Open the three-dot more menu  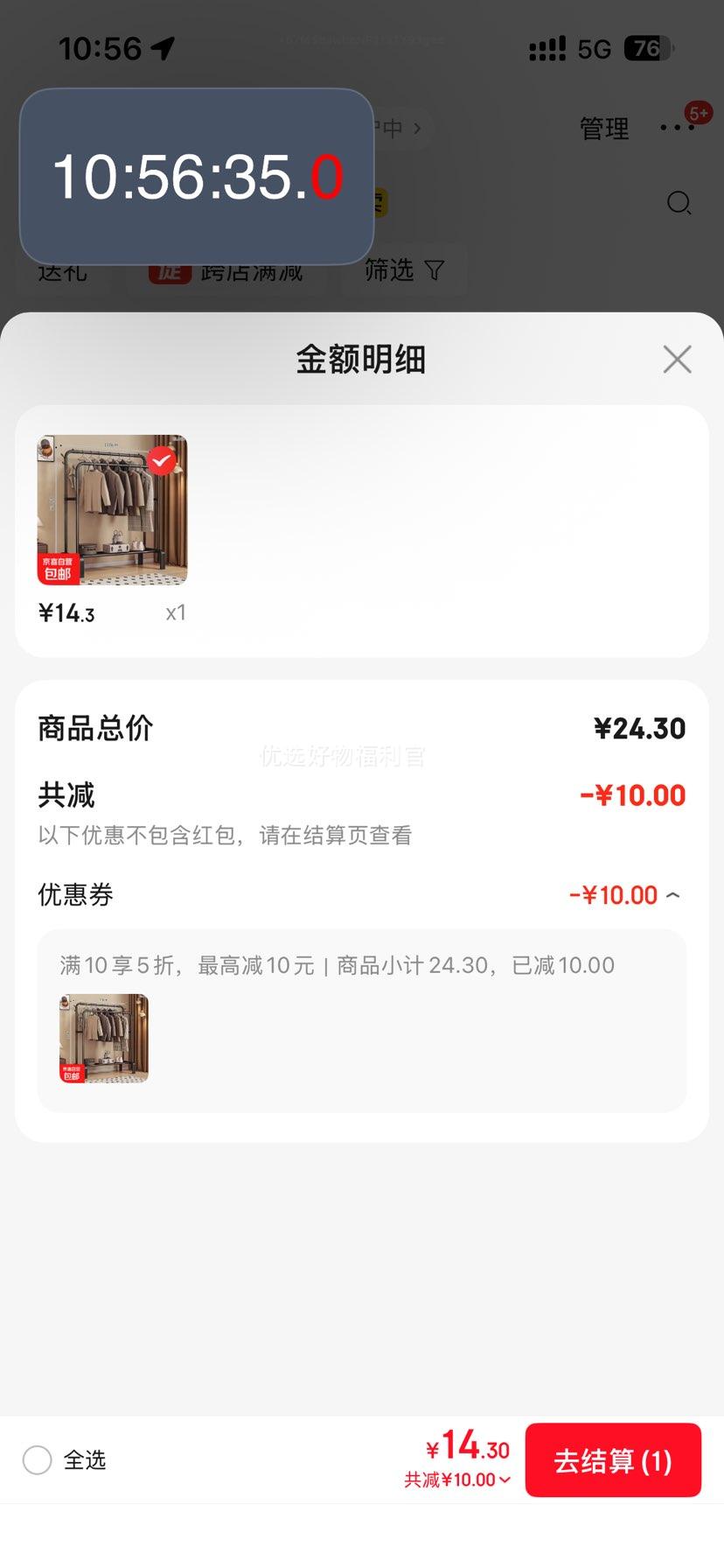(x=677, y=128)
